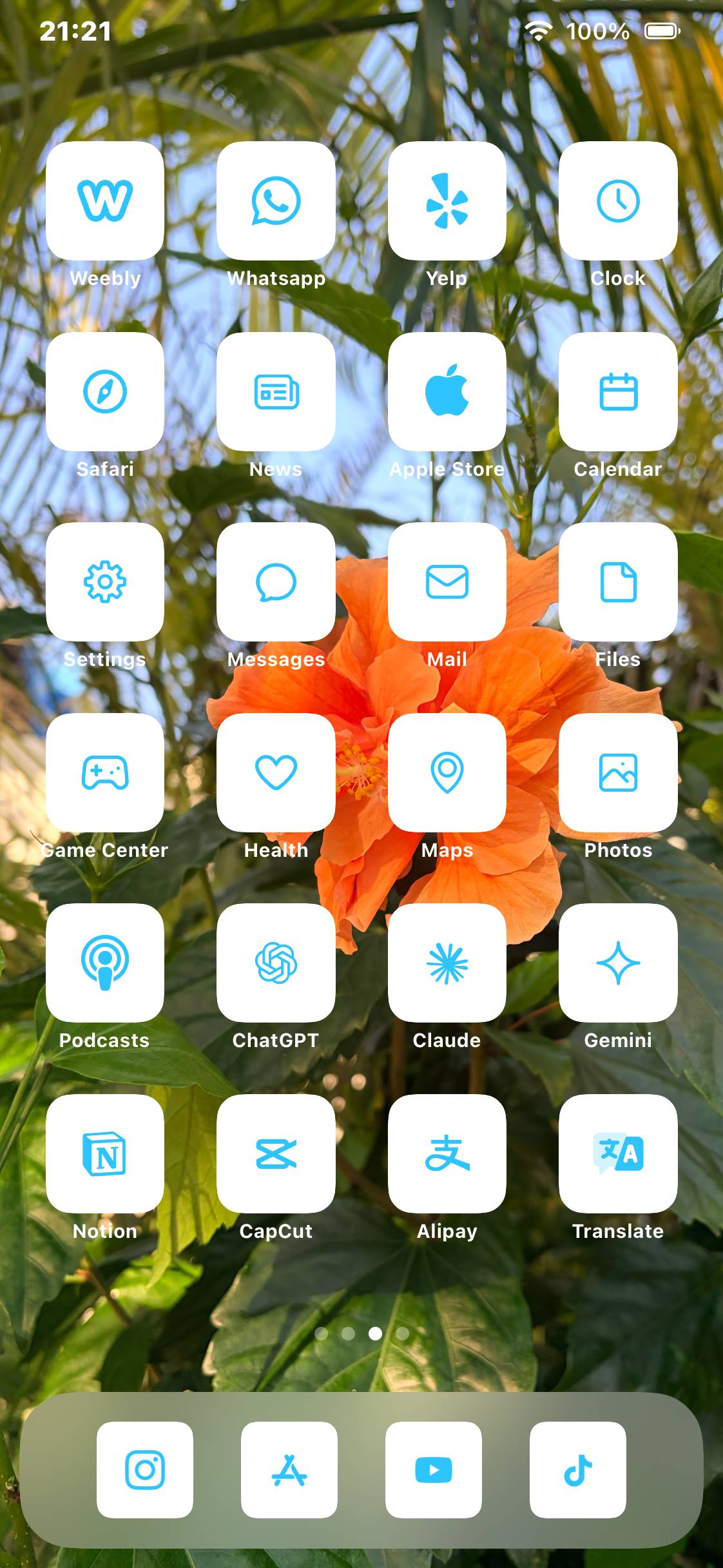723x1568 pixels.
Task: Open the Weebly app
Action: click(x=105, y=201)
